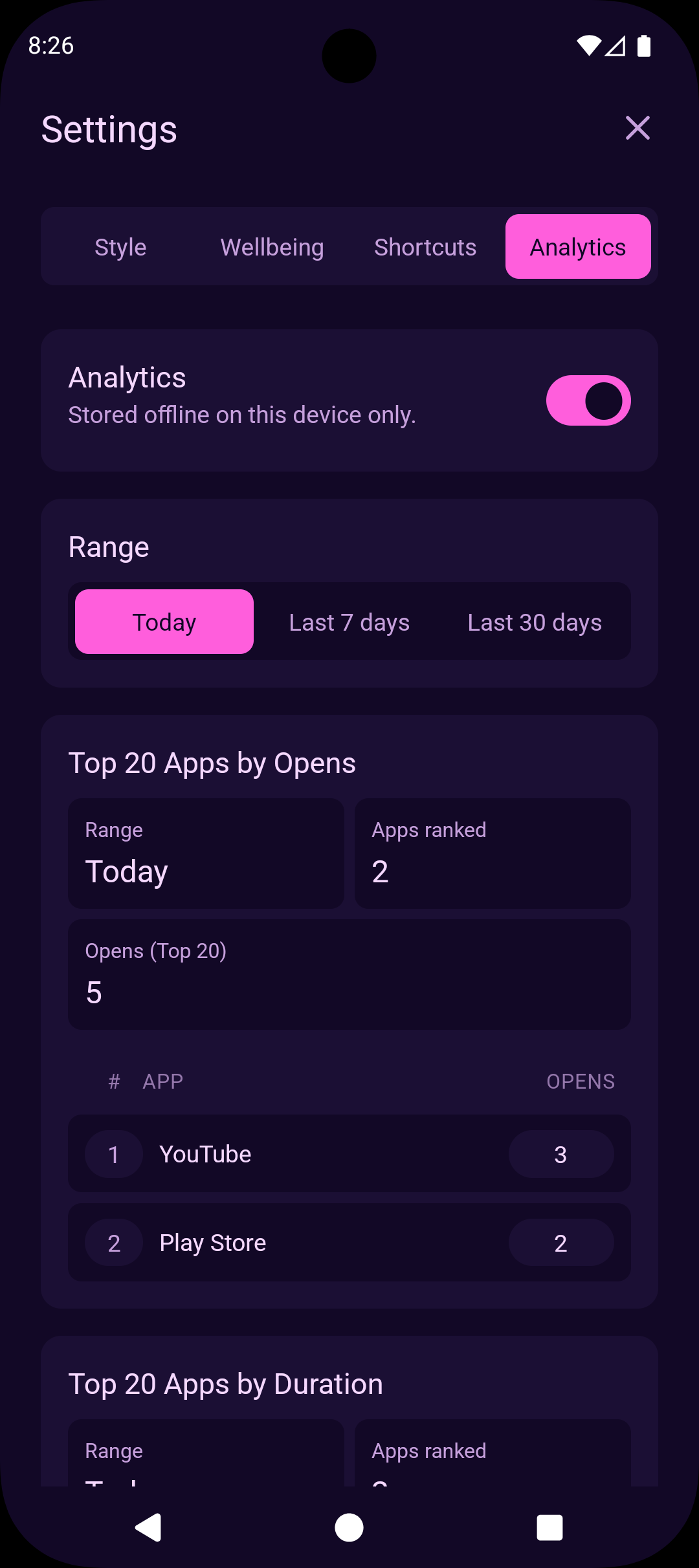Tap the Play Store opens count pill
699x1568 pixels.
[x=560, y=1242]
